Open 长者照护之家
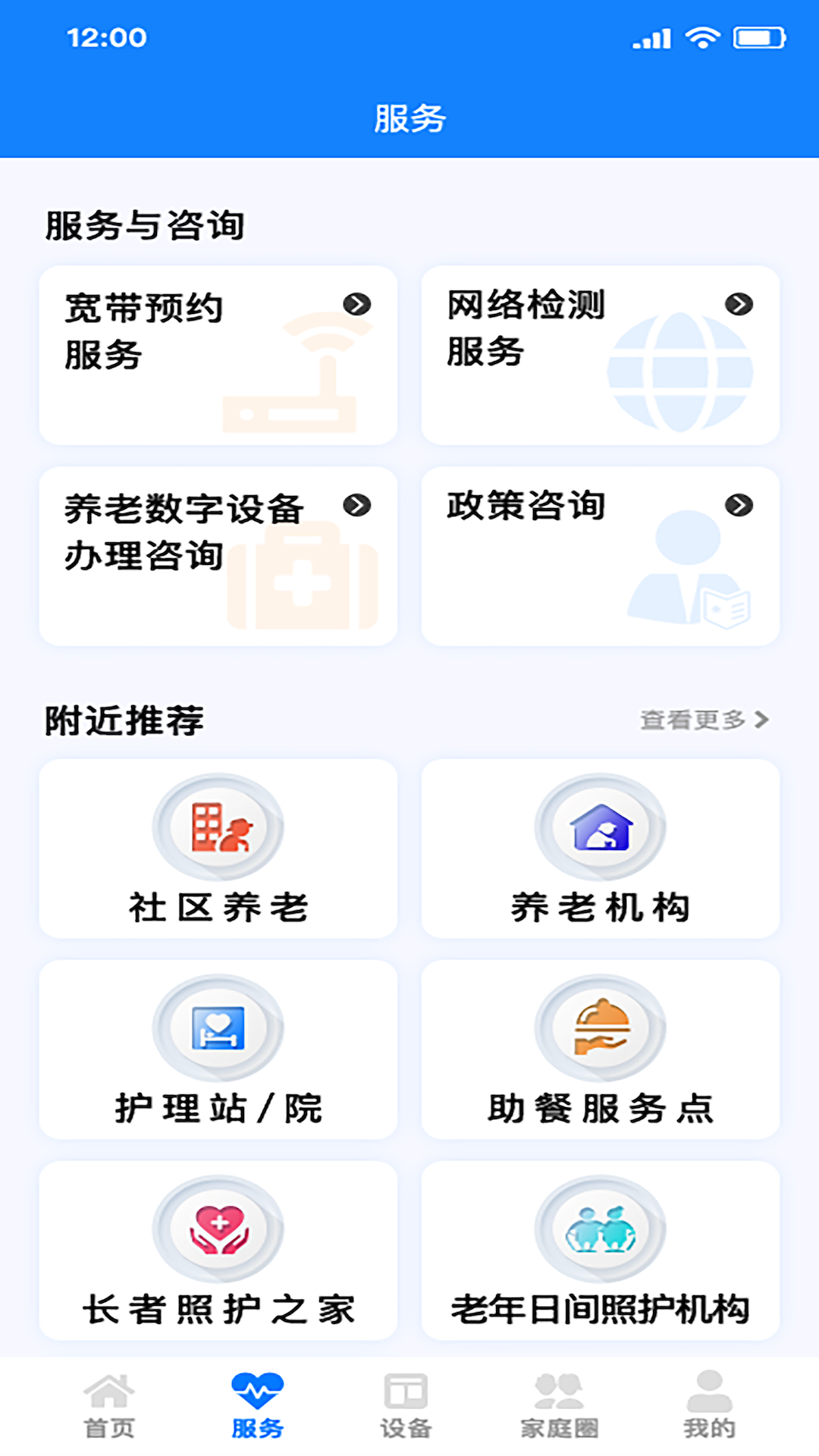819x1456 pixels. point(218,1250)
